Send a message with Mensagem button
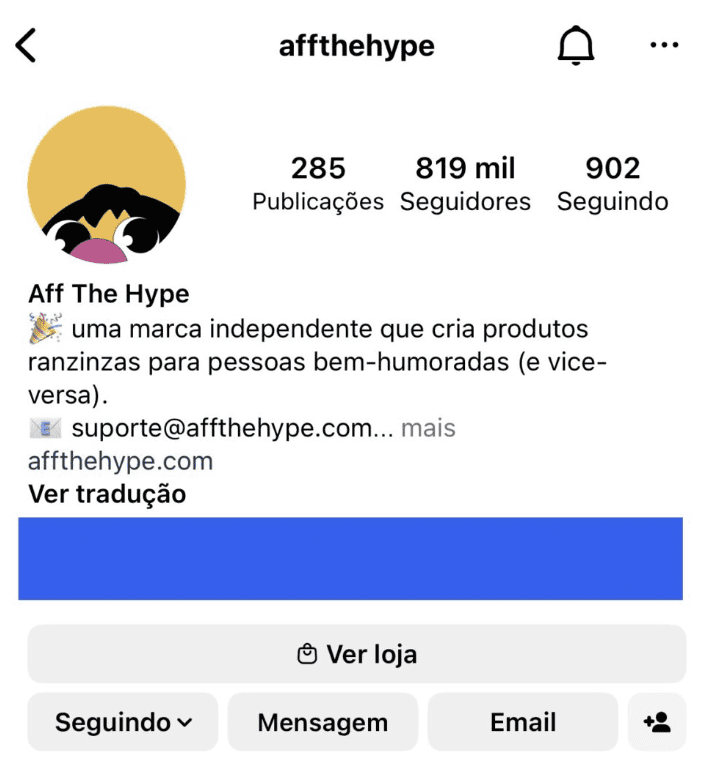The height and width of the screenshot is (772, 708). point(322,722)
